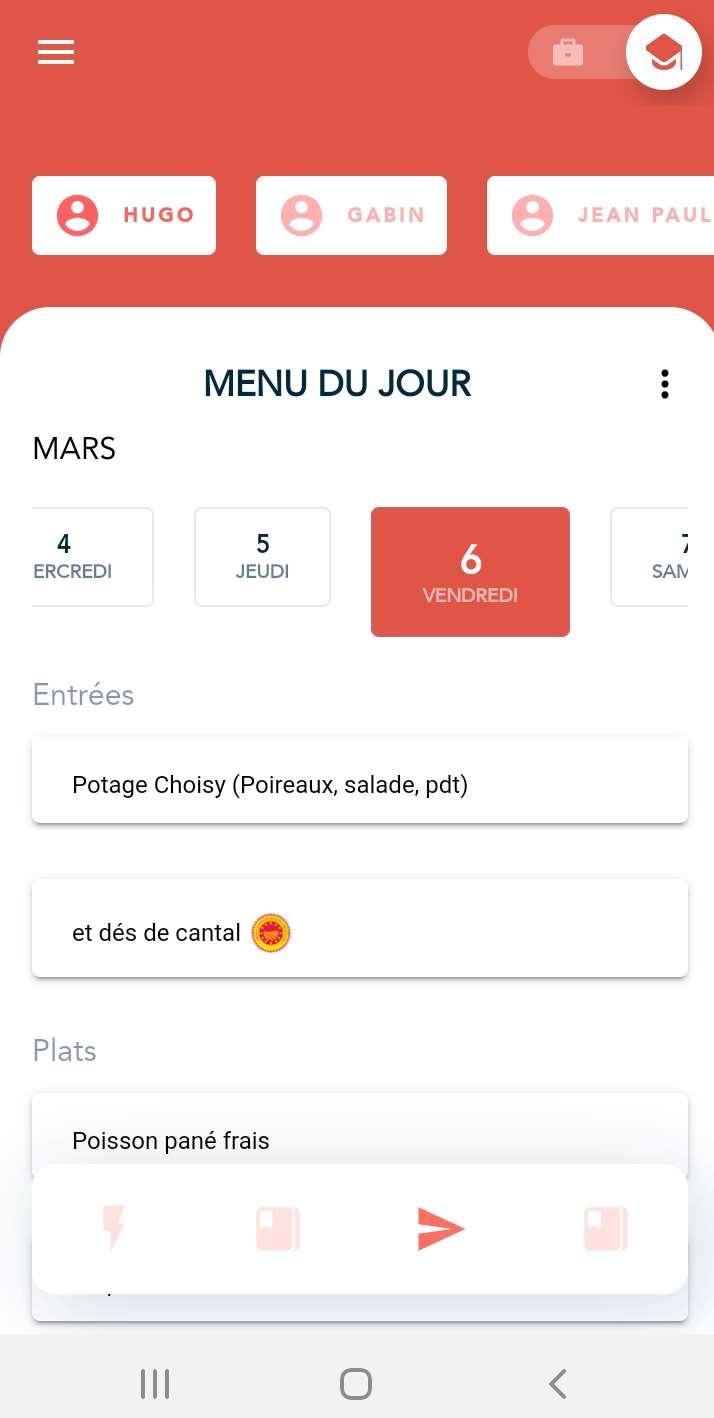This screenshot has height=1418, width=714.
Task: Select the Gabin profile
Action: (351, 215)
